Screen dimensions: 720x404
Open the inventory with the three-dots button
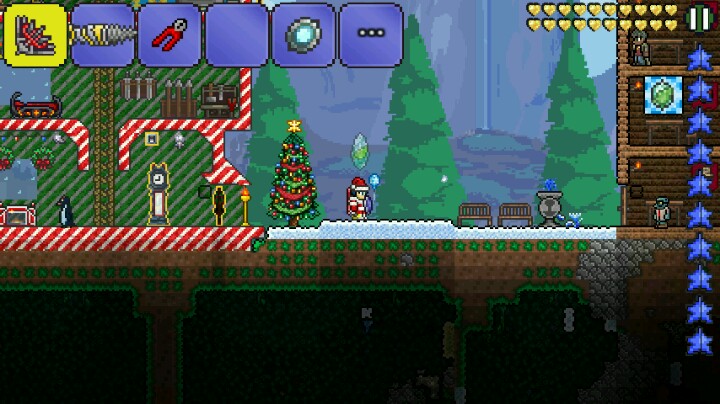pyautogui.click(x=371, y=34)
